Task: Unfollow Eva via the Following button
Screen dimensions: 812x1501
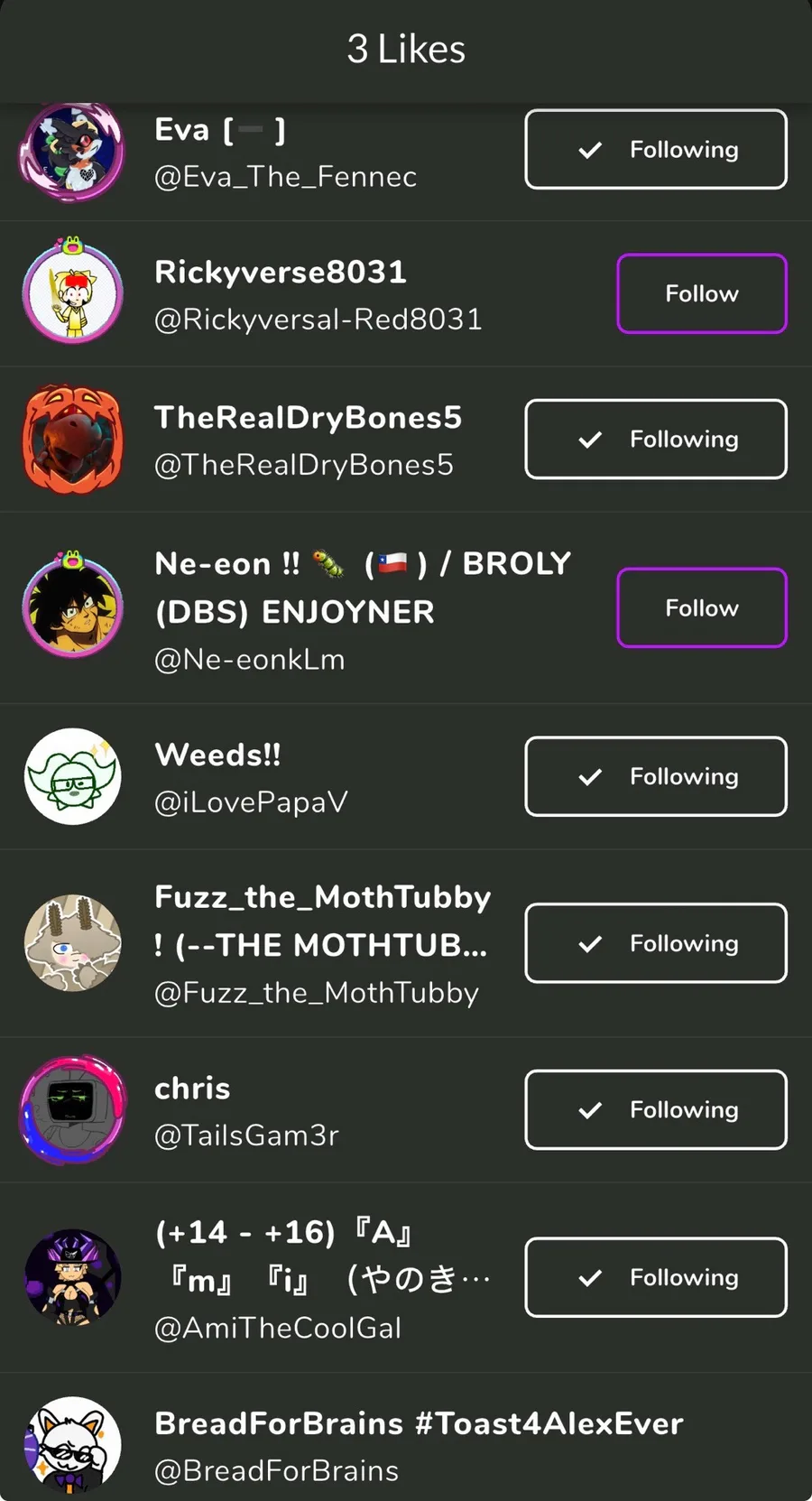Action: 656,150
